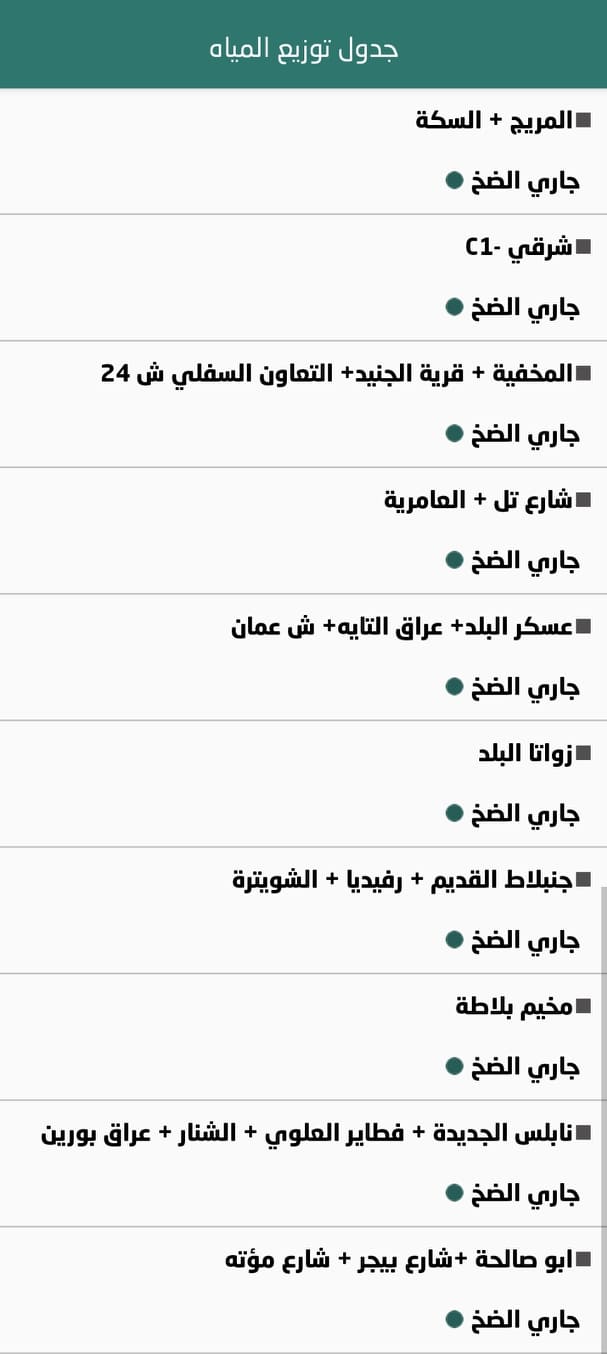Screen dimensions: 607x1354
Task: Open عسكر البلد + عراق التايه row
Action: (402, 627)
